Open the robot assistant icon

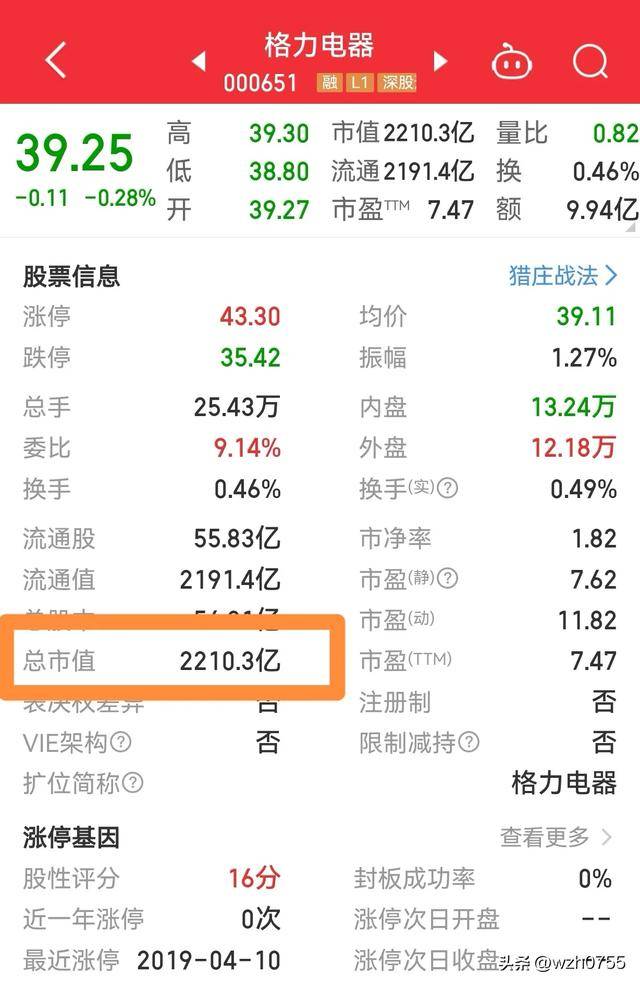pos(512,62)
